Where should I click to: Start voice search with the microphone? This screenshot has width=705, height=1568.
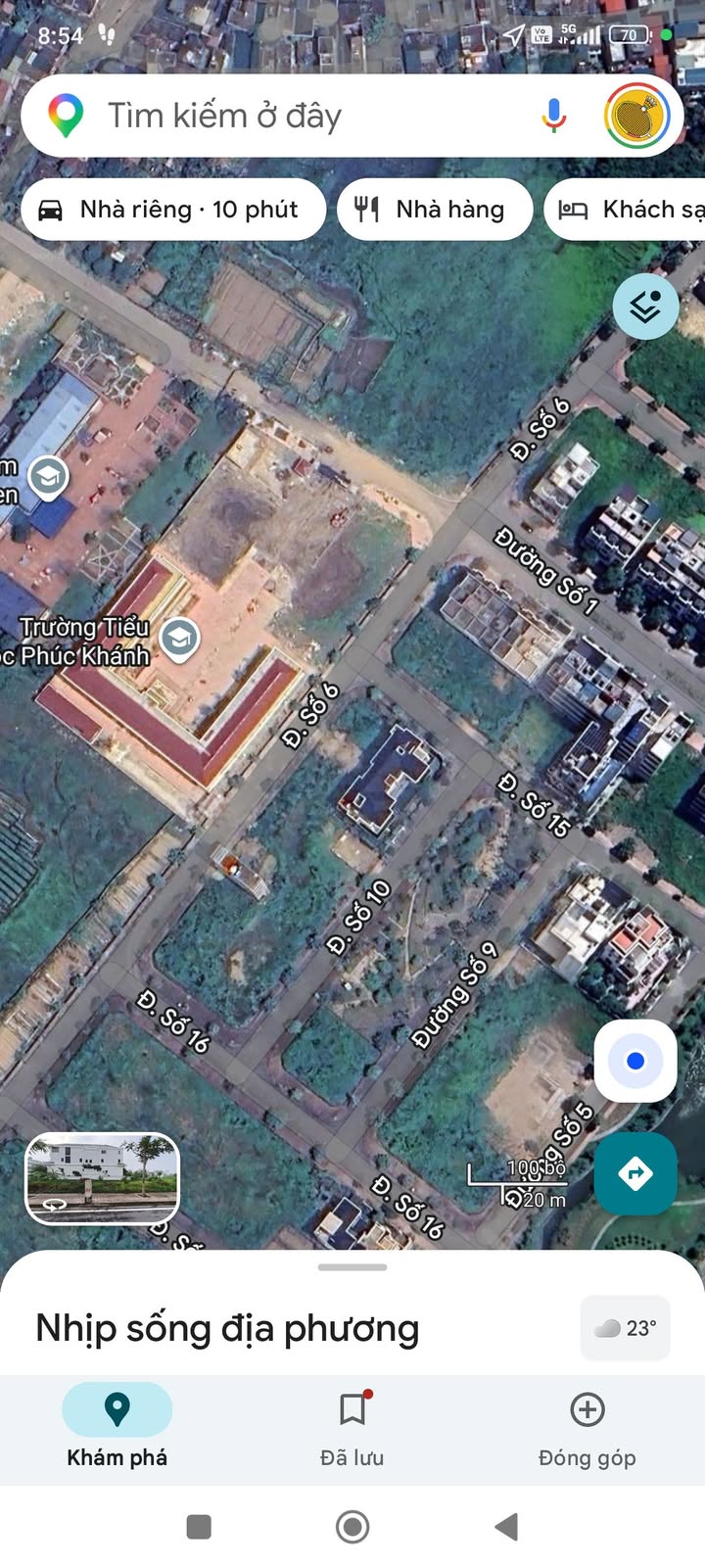(x=553, y=116)
